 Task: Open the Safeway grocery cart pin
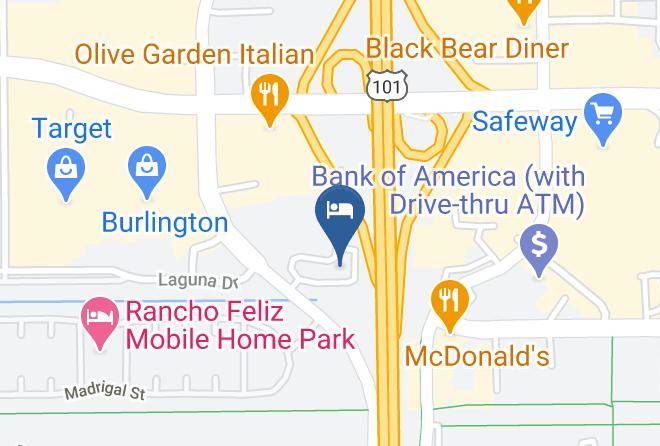pos(603,119)
